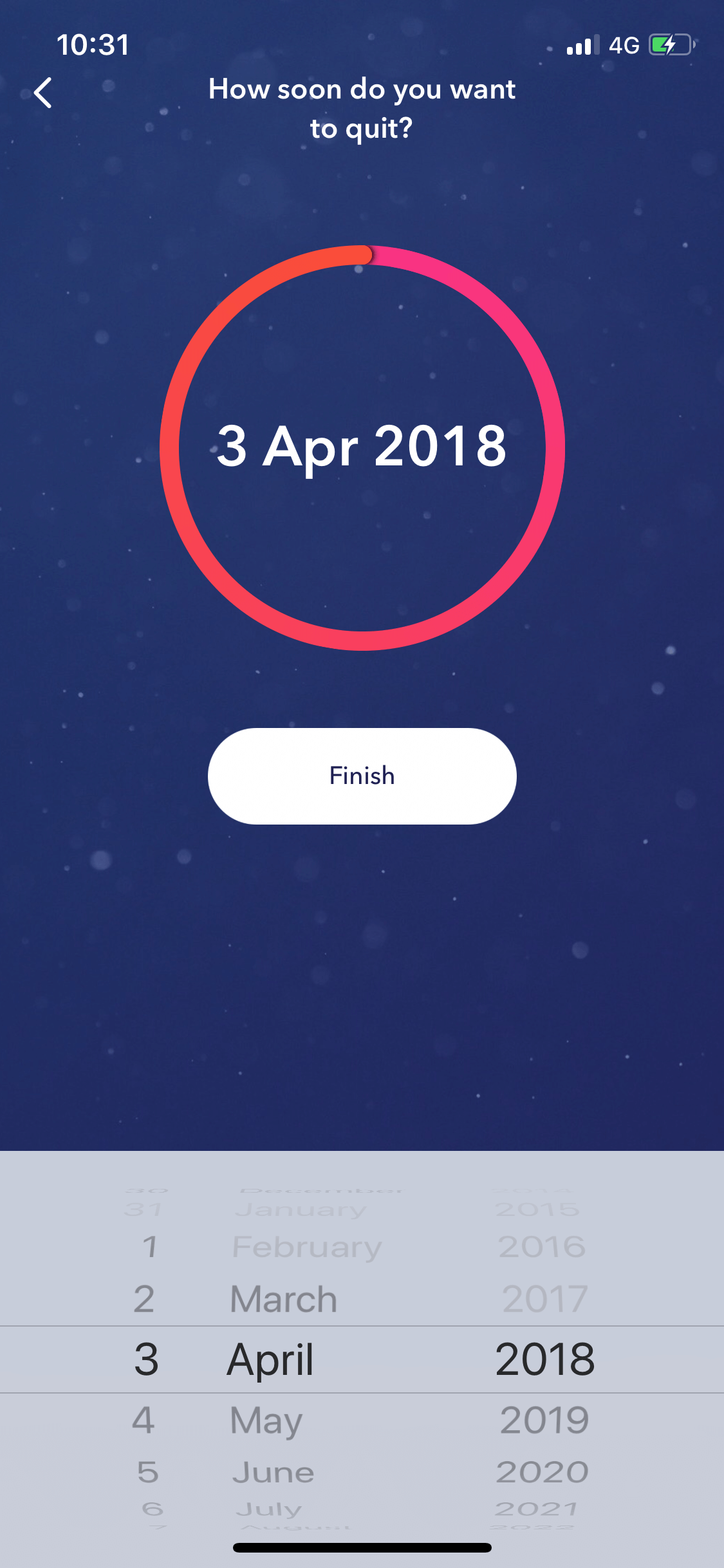
Task: Select day 4 in the date picker
Action: pos(144,1420)
